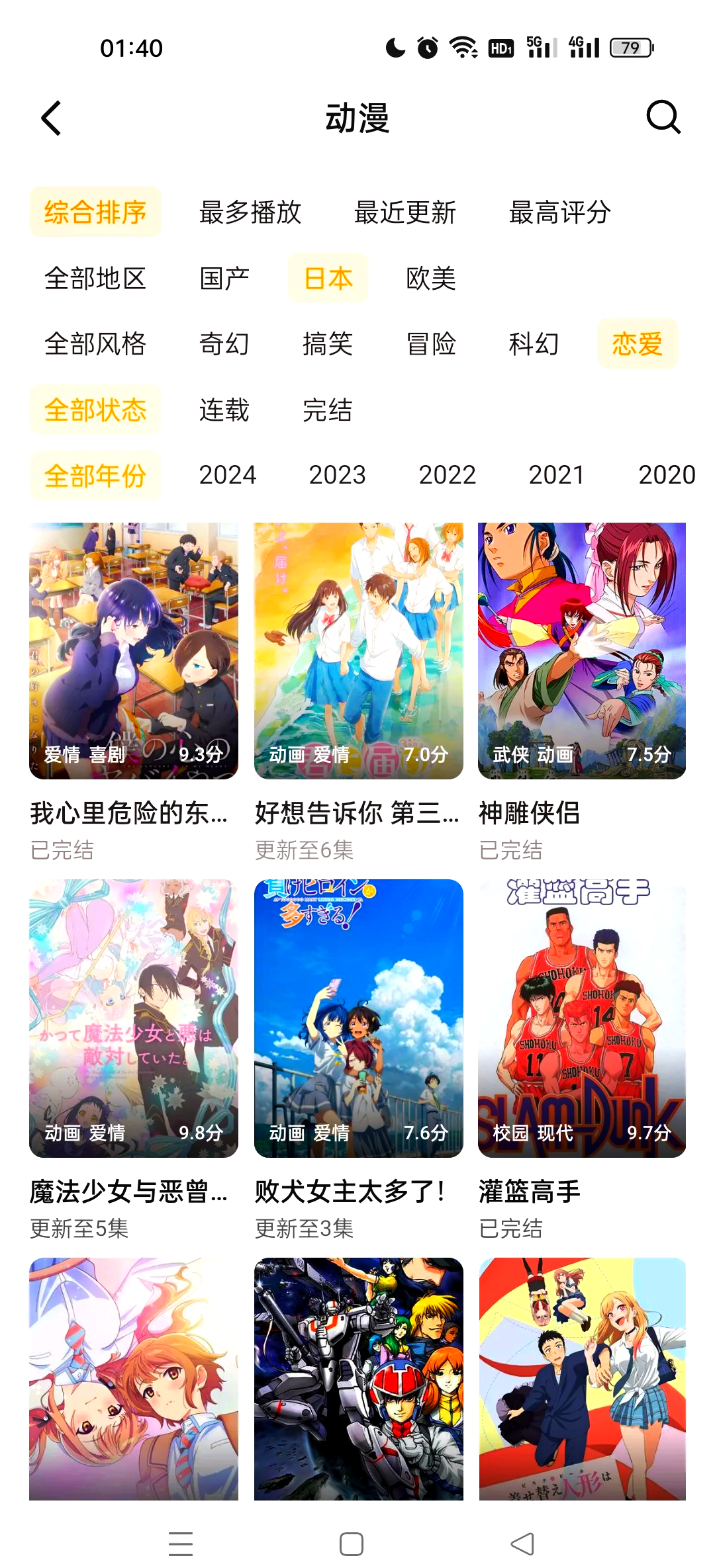
Task: Open search with the magnifier icon
Action: (664, 119)
